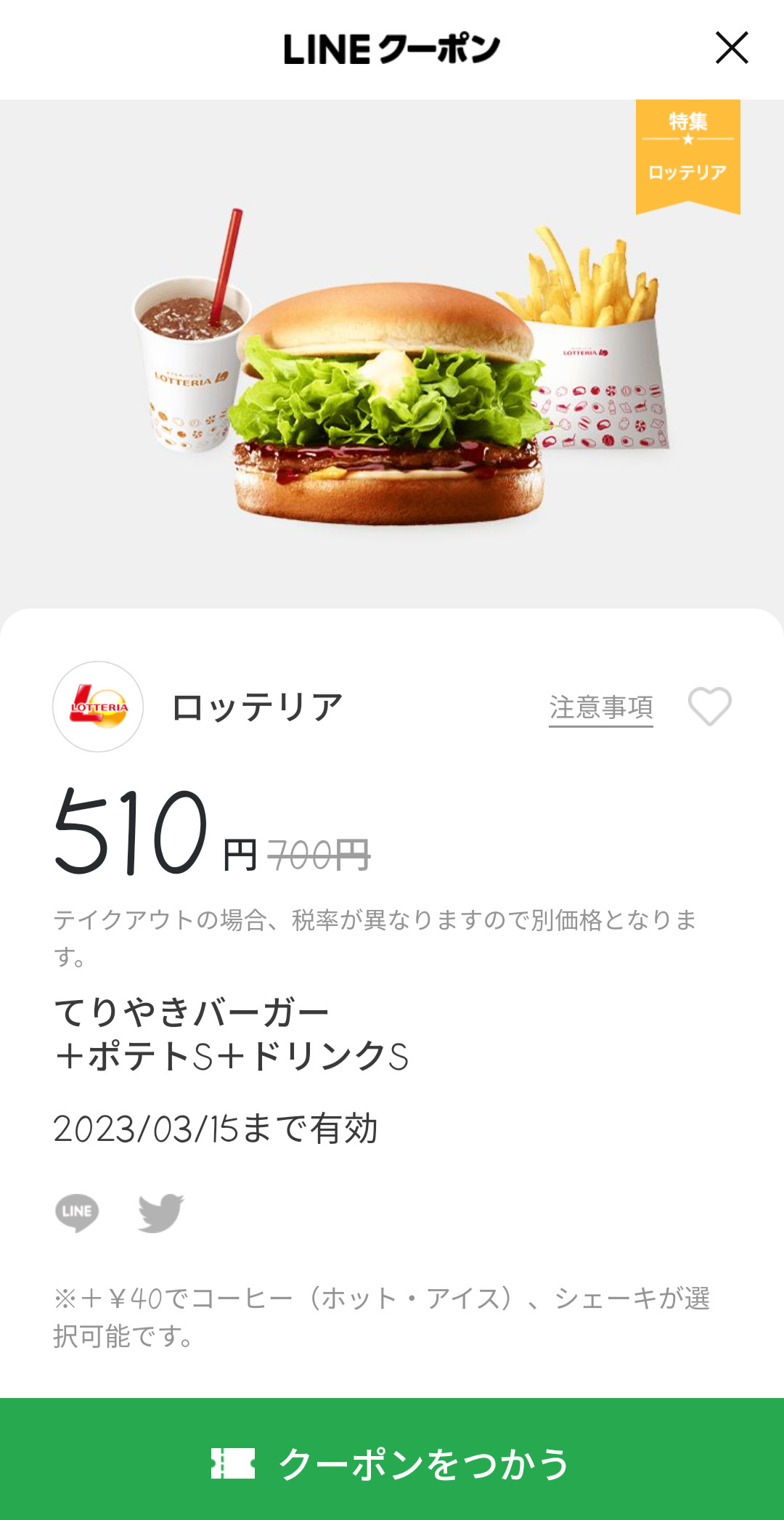Share the coupon via LINE
Image resolution: width=784 pixels, height=1520 pixels.
pyautogui.click(x=77, y=1213)
